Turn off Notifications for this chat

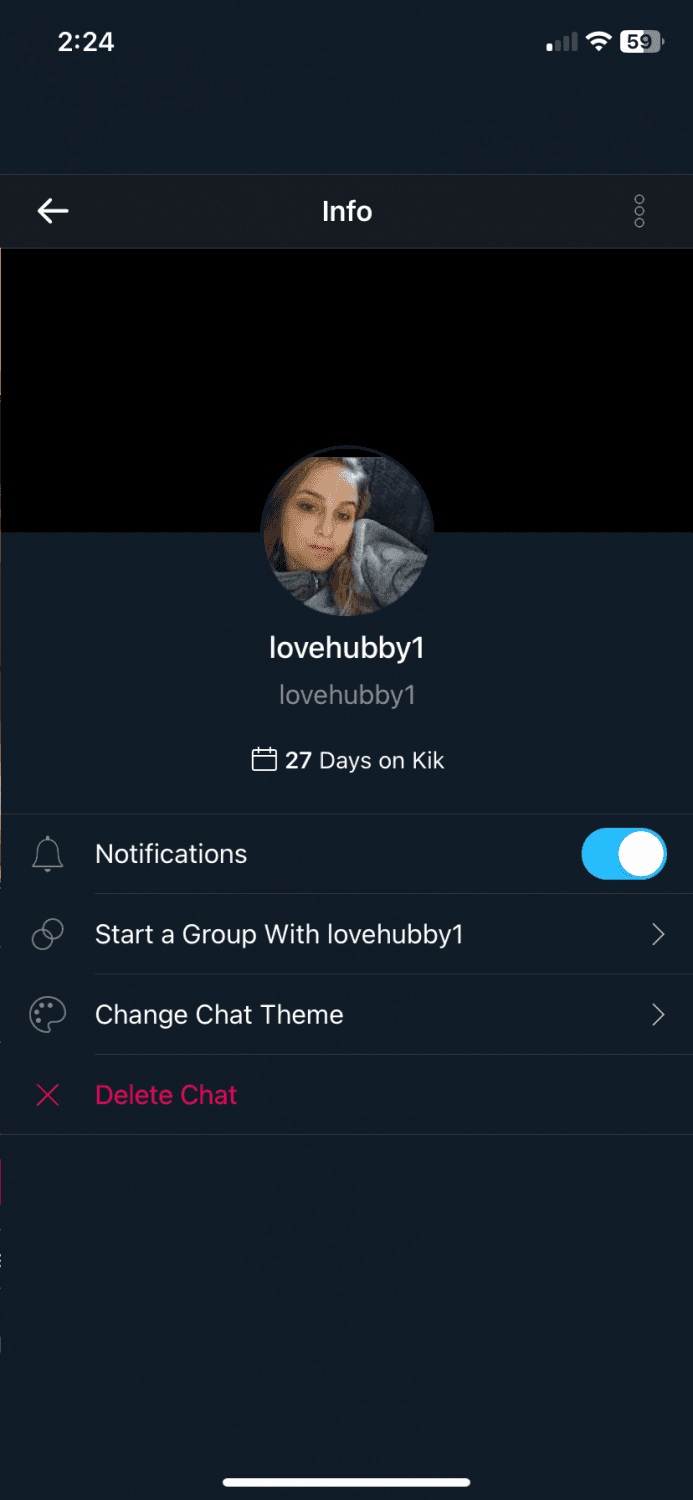(623, 854)
